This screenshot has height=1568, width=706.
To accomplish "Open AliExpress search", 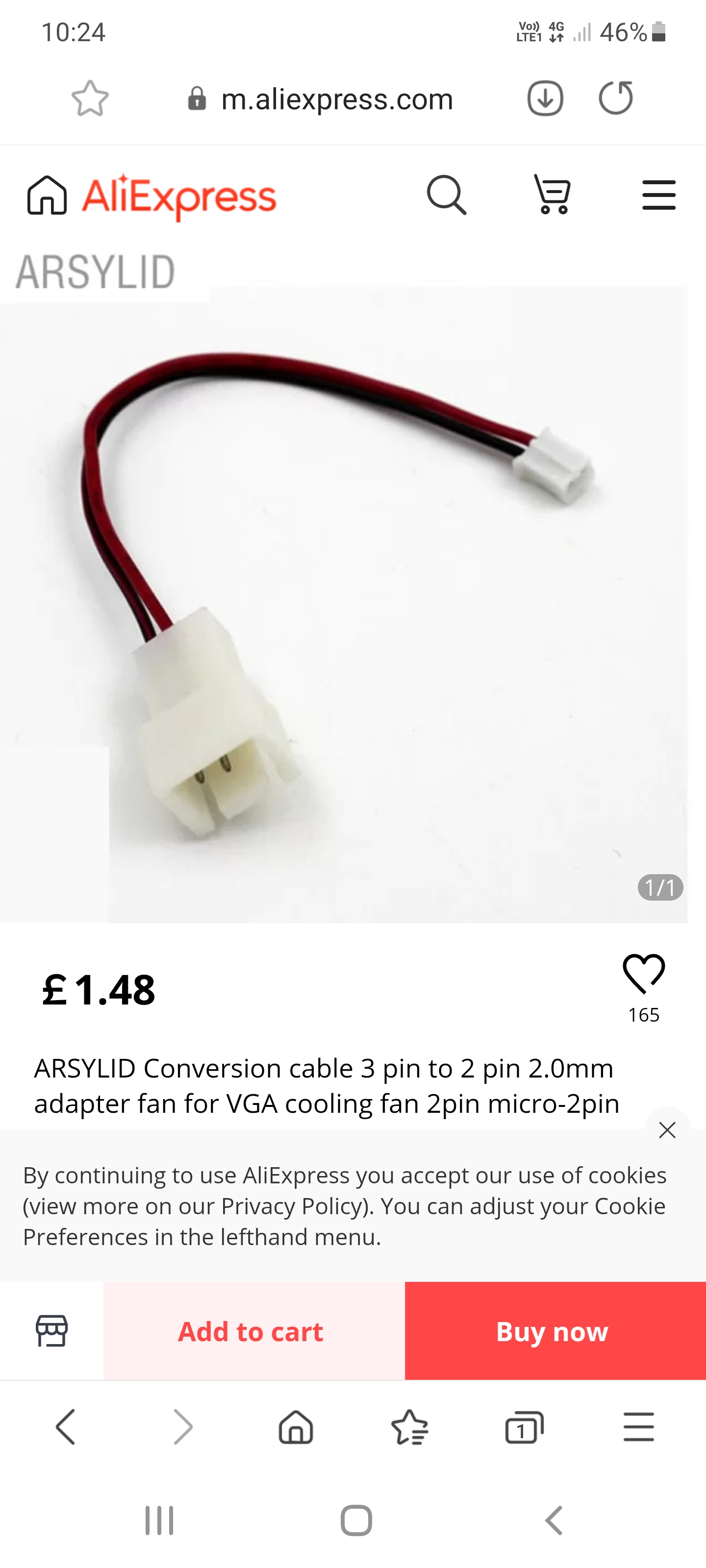I will pos(447,196).
